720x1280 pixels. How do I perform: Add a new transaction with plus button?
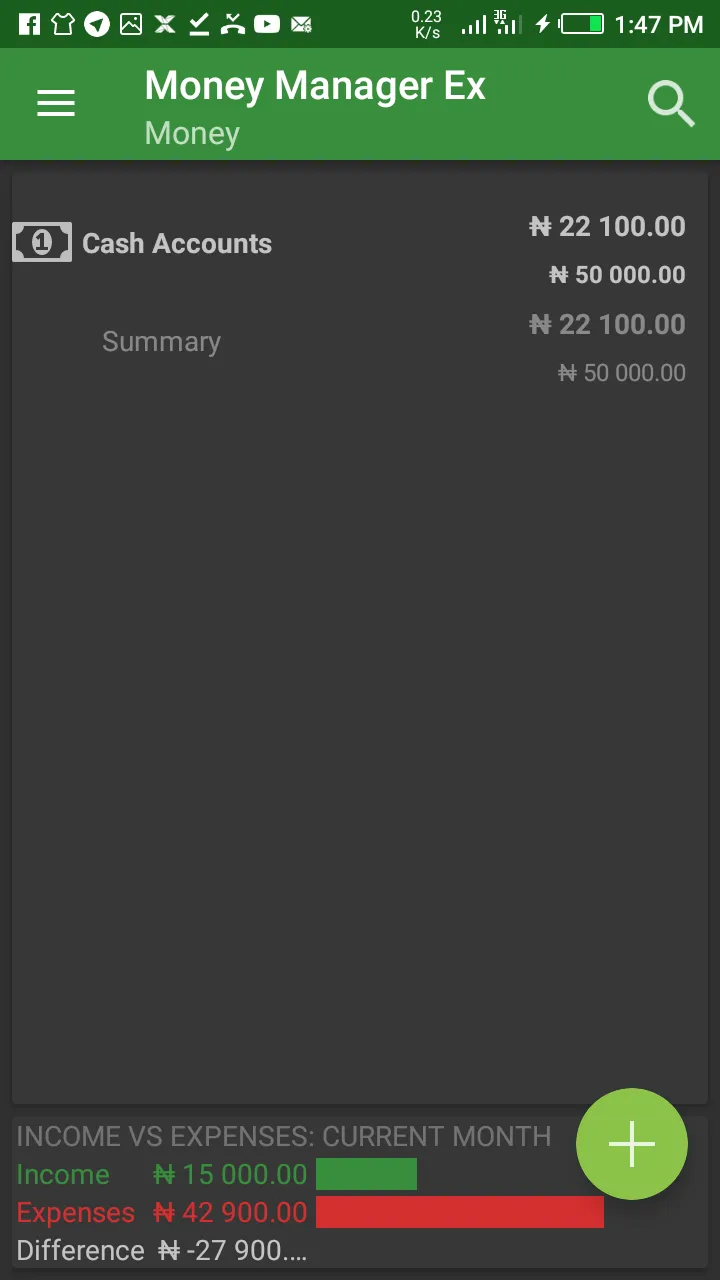tap(632, 1144)
